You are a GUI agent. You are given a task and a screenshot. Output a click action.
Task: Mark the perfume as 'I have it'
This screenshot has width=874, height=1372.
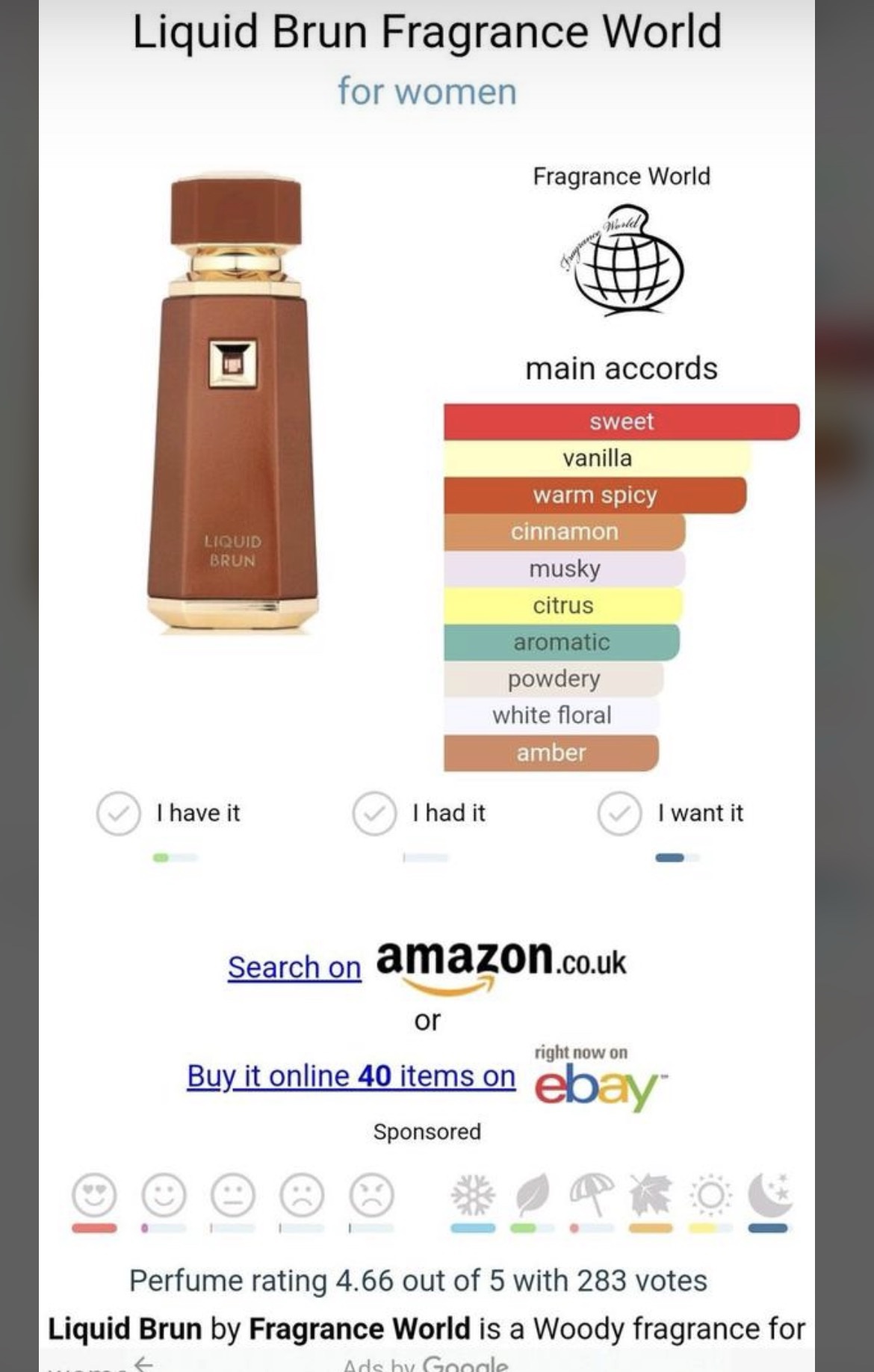pyautogui.click(x=118, y=814)
